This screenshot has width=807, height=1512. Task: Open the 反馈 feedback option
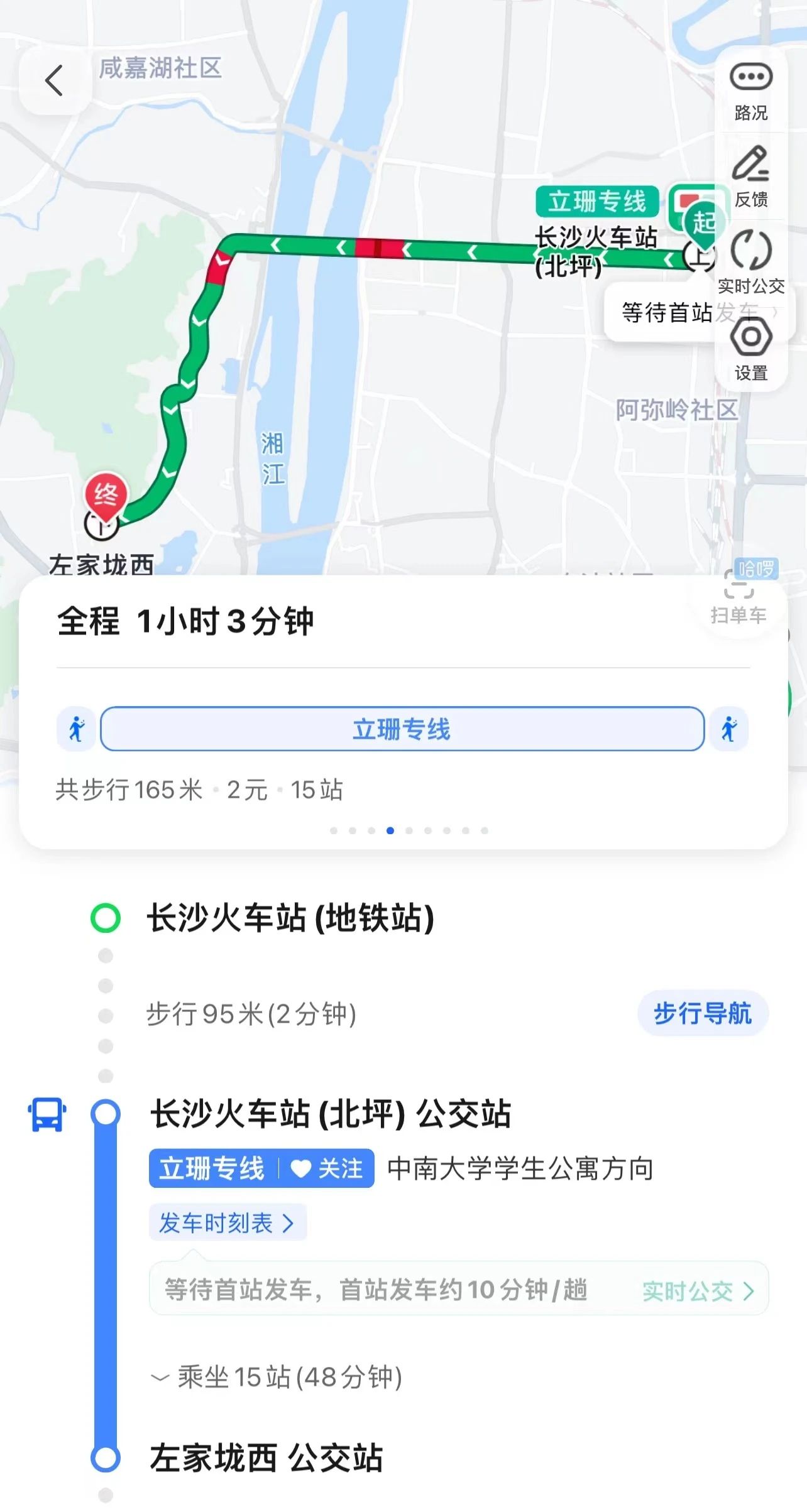pos(750,177)
